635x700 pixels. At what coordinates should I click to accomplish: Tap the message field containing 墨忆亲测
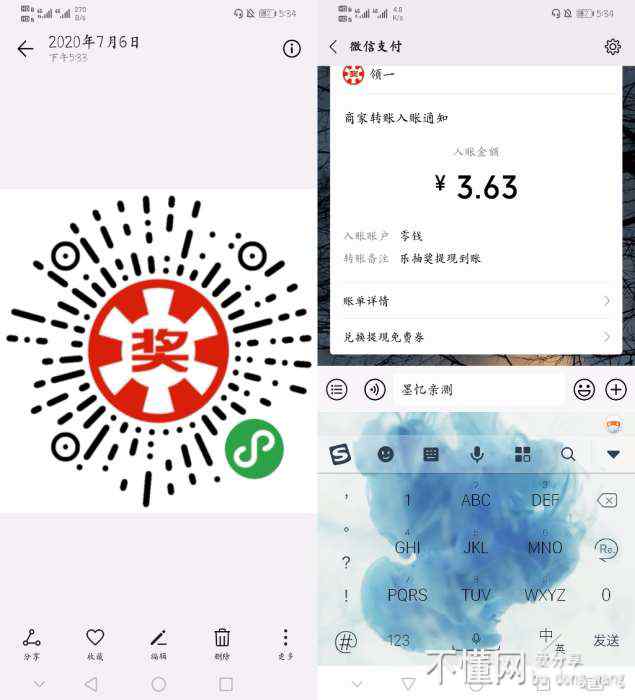[x=478, y=390]
